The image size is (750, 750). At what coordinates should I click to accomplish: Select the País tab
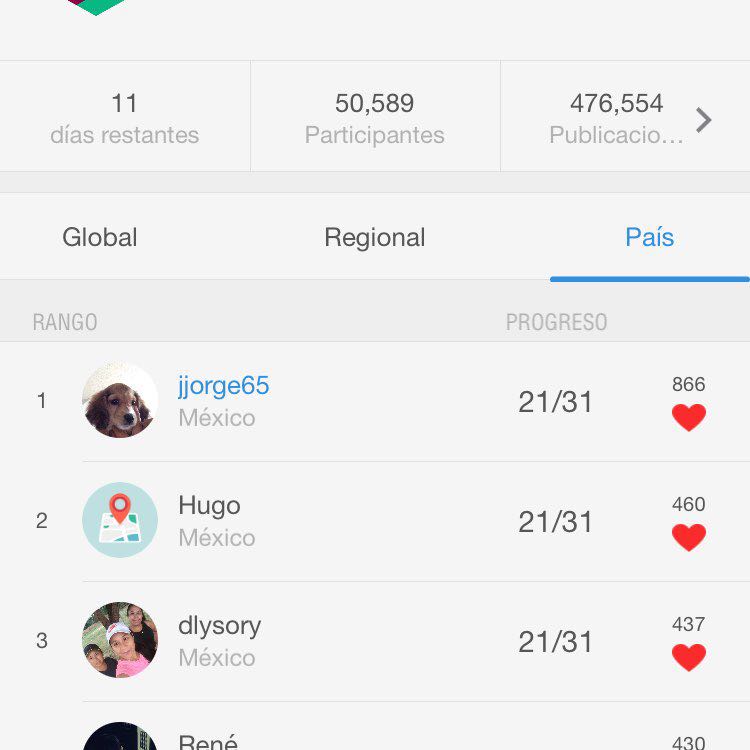pyautogui.click(x=649, y=238)
